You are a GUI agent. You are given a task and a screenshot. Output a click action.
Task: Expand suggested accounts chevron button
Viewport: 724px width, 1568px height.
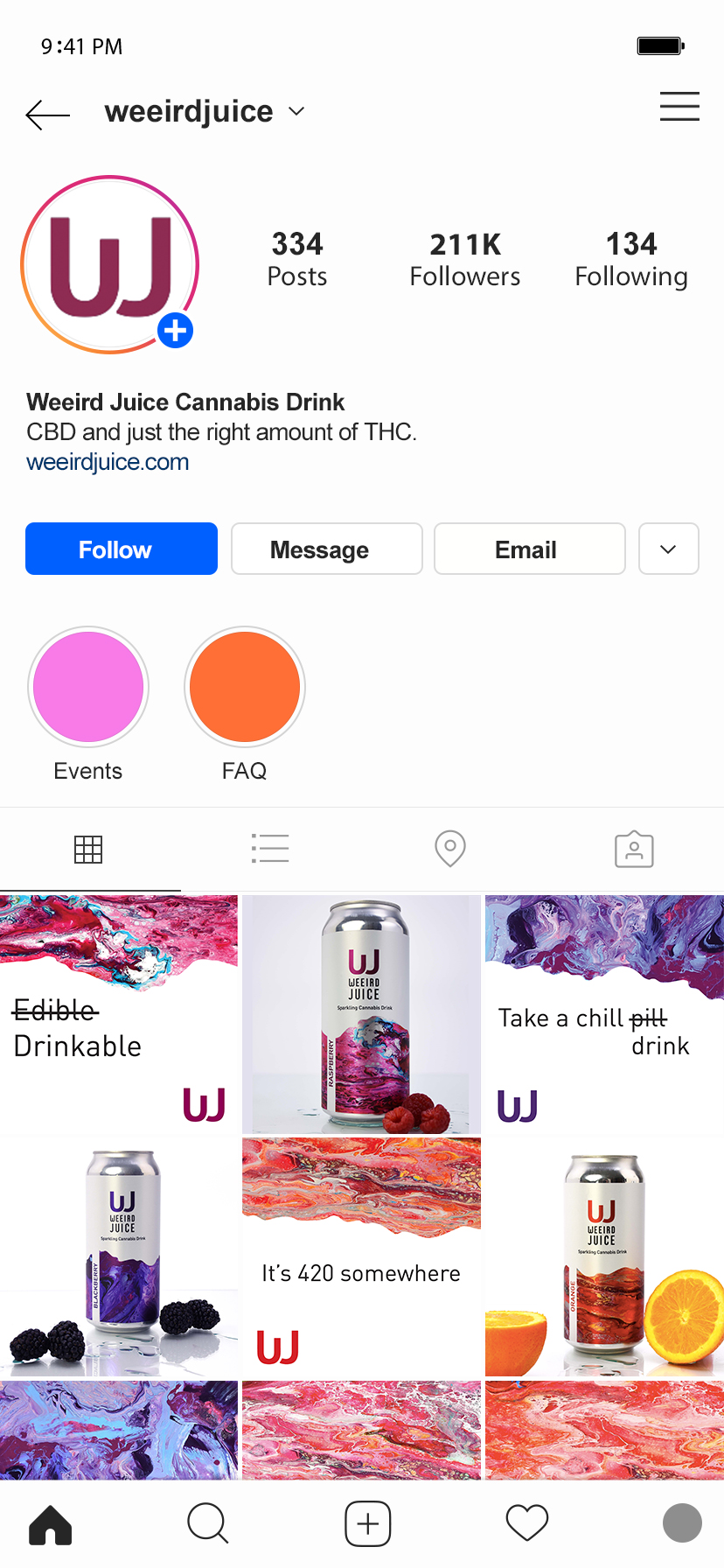click(668, 549)
